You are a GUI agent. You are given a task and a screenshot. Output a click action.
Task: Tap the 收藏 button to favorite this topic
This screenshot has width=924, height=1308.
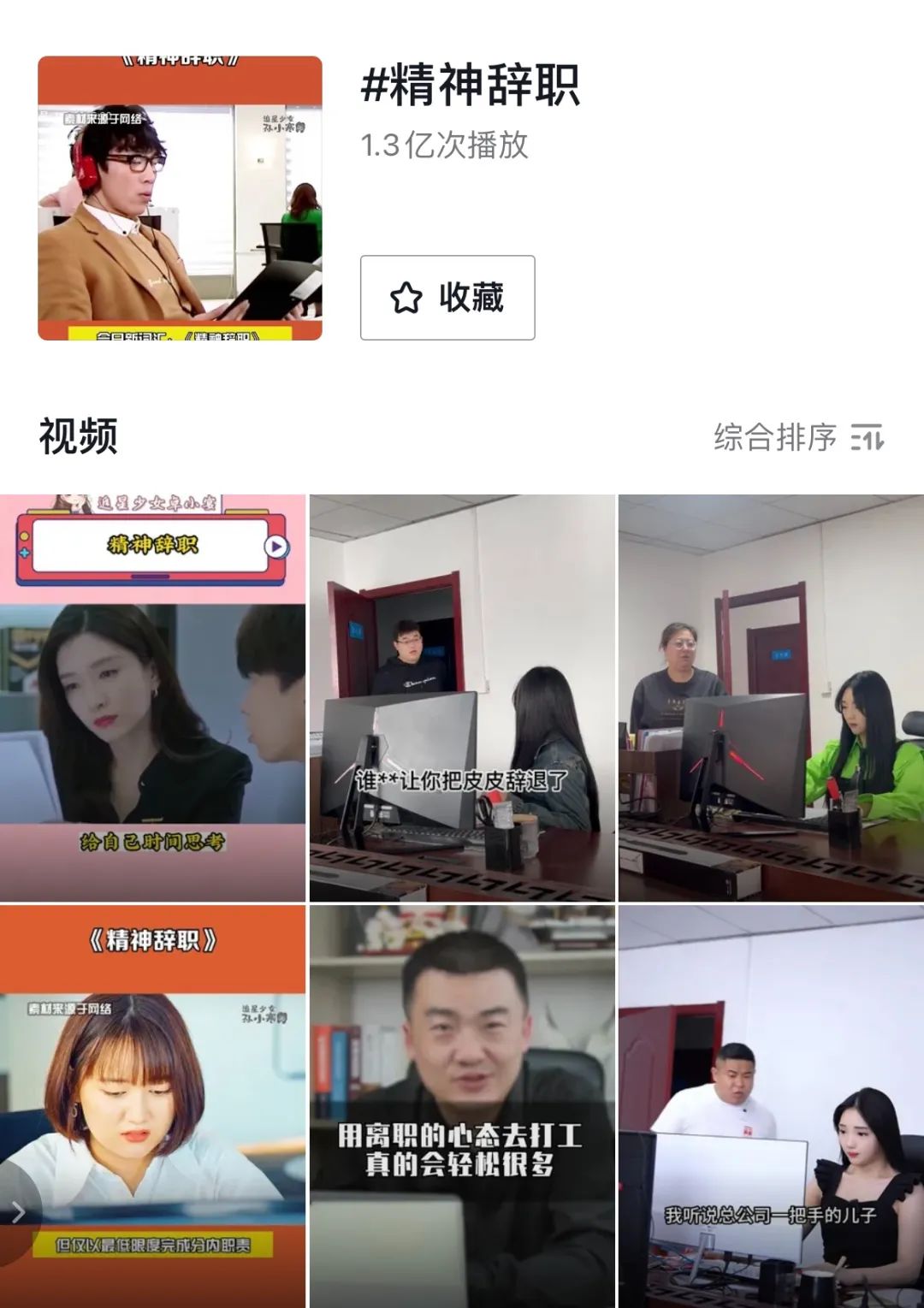[x=447, y=298]
